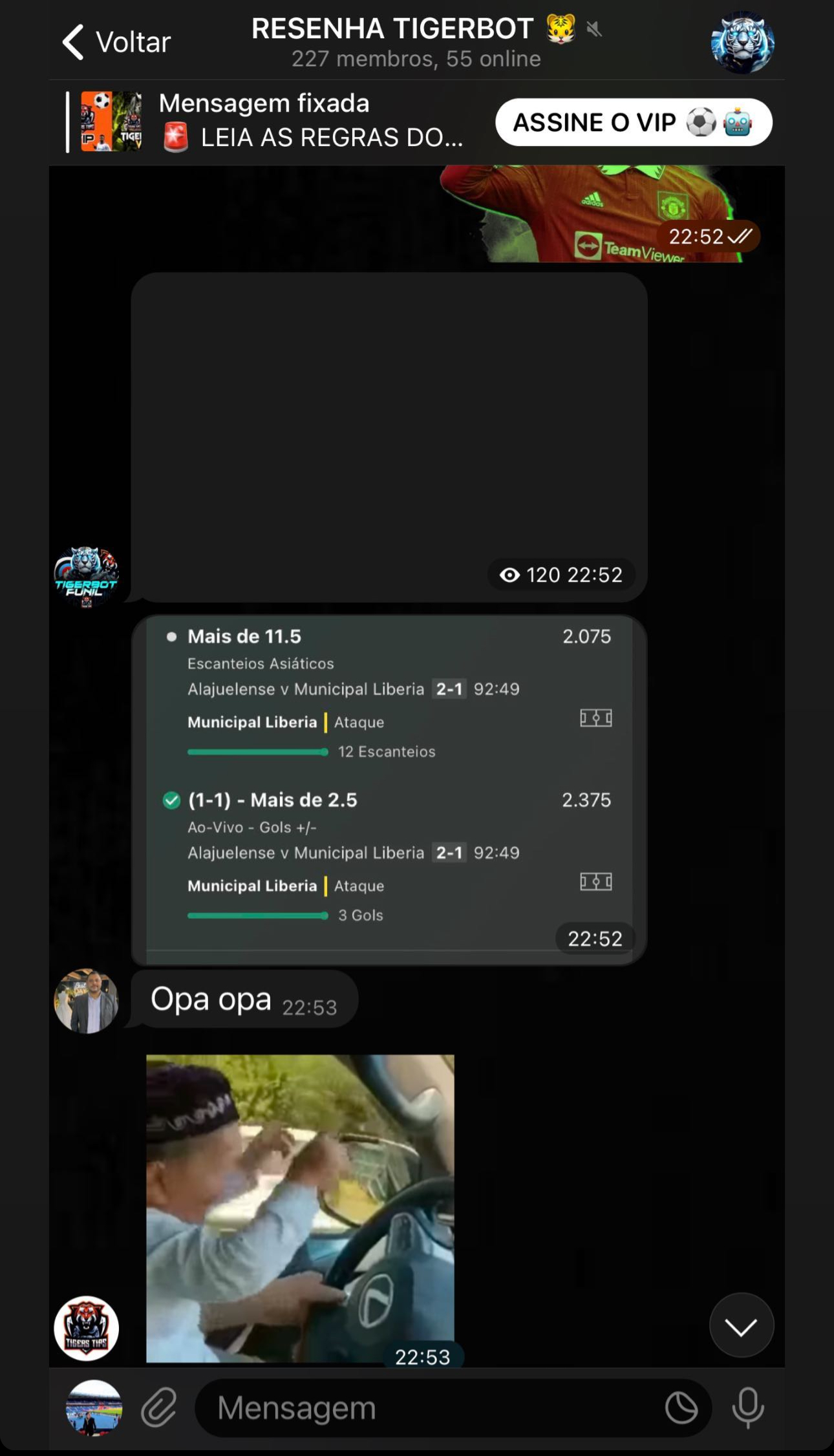834x1456 pixels.
Task: Record a voice message with the microphone
Action: click(x=748, y=1408)
